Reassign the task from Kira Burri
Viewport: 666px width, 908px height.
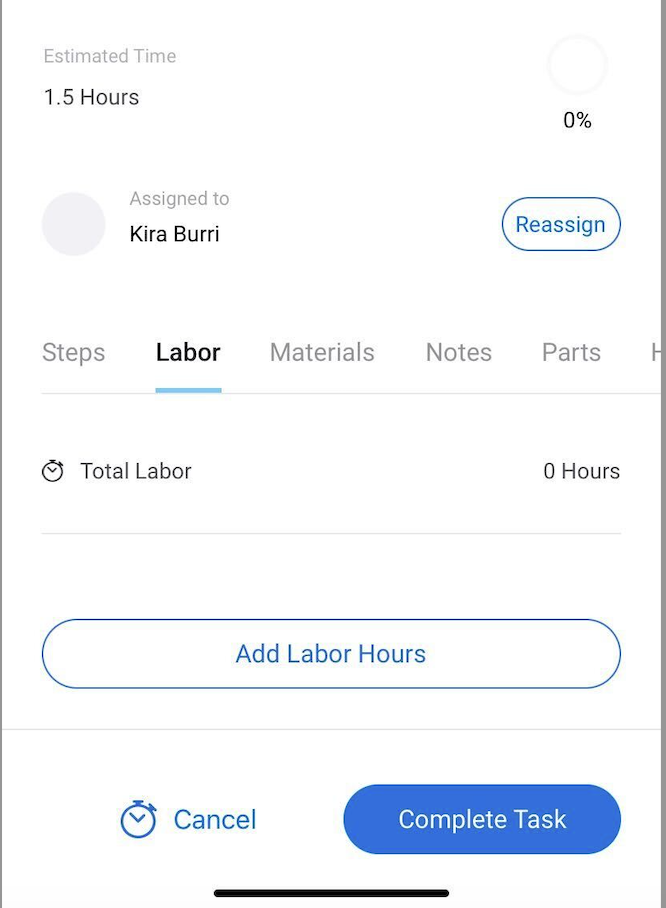560,225
